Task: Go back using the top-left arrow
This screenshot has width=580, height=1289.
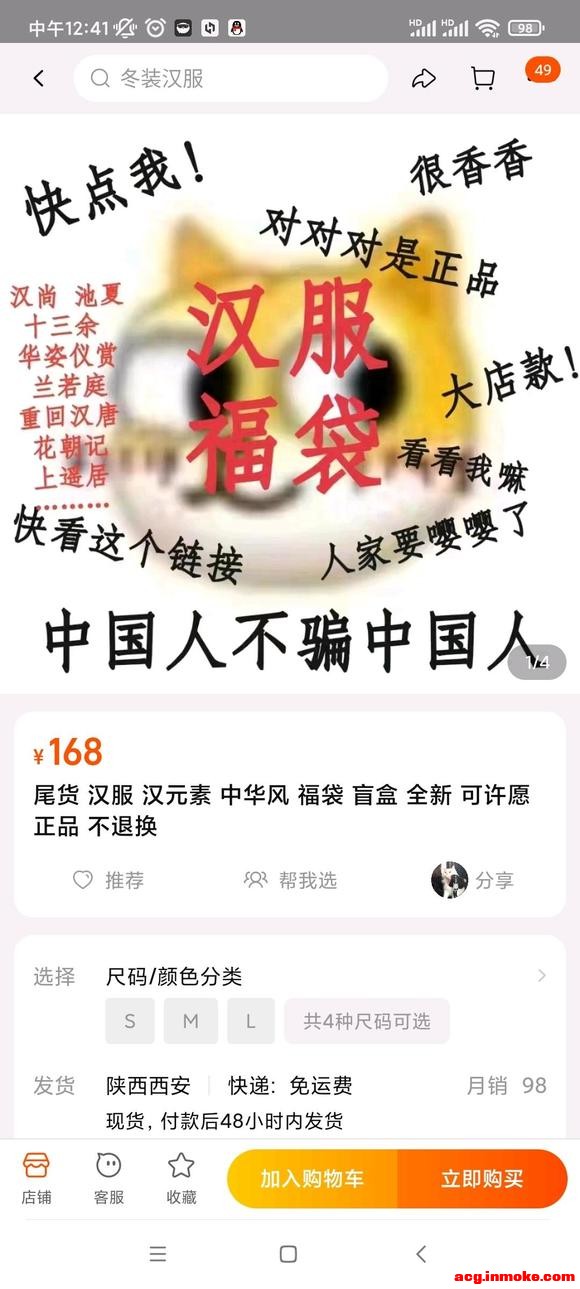Action: [39, 78]
